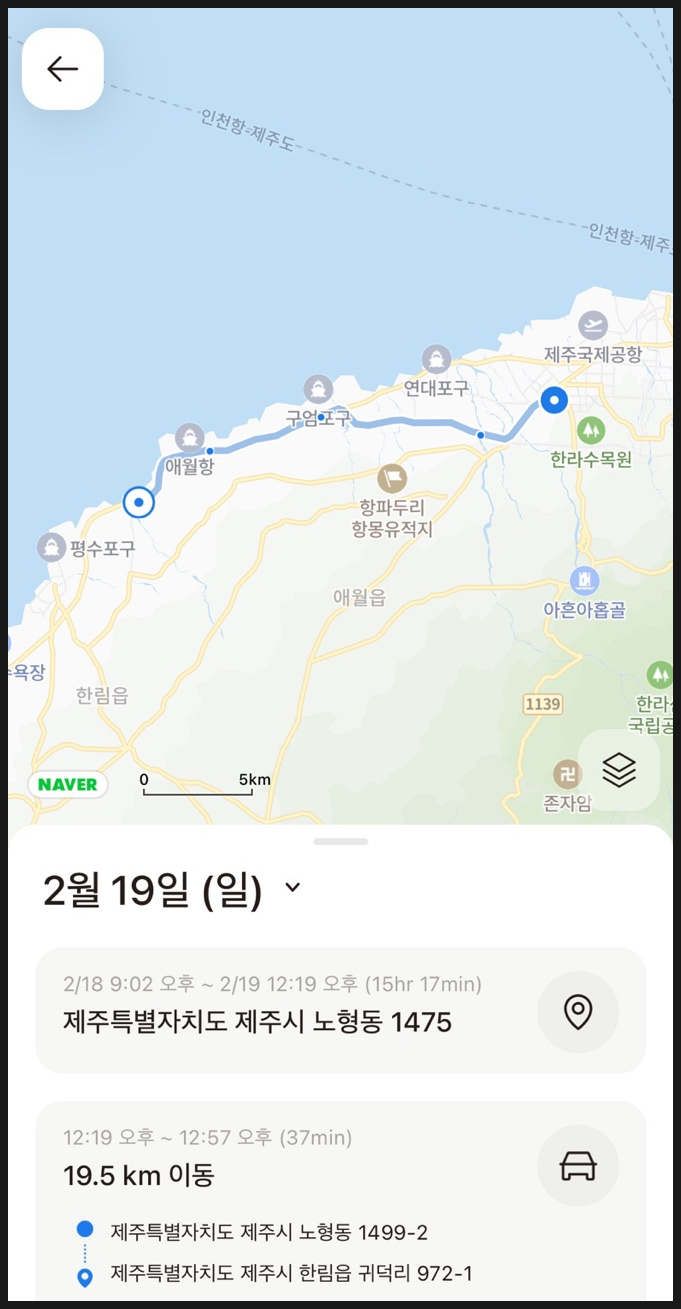
Task: Open the 19.5 km 이동 trip card
Action: coord(341,1200)
